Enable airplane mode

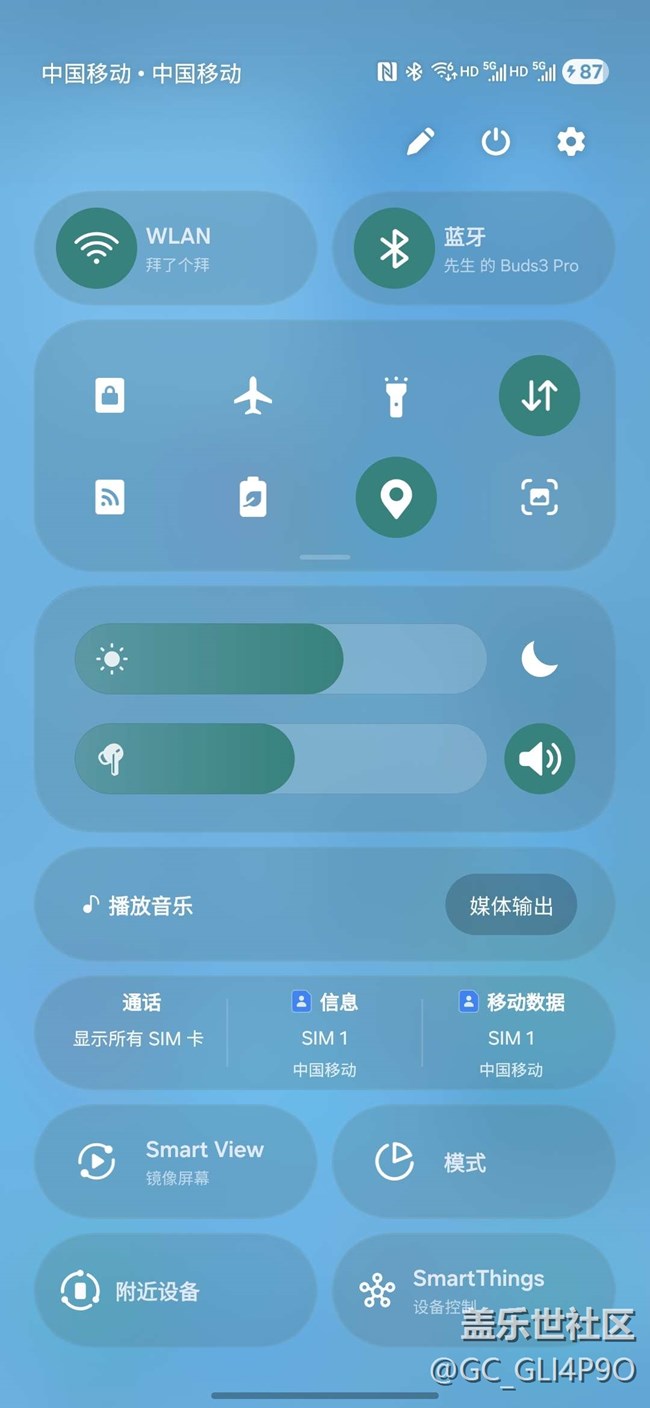click(253, 396)
